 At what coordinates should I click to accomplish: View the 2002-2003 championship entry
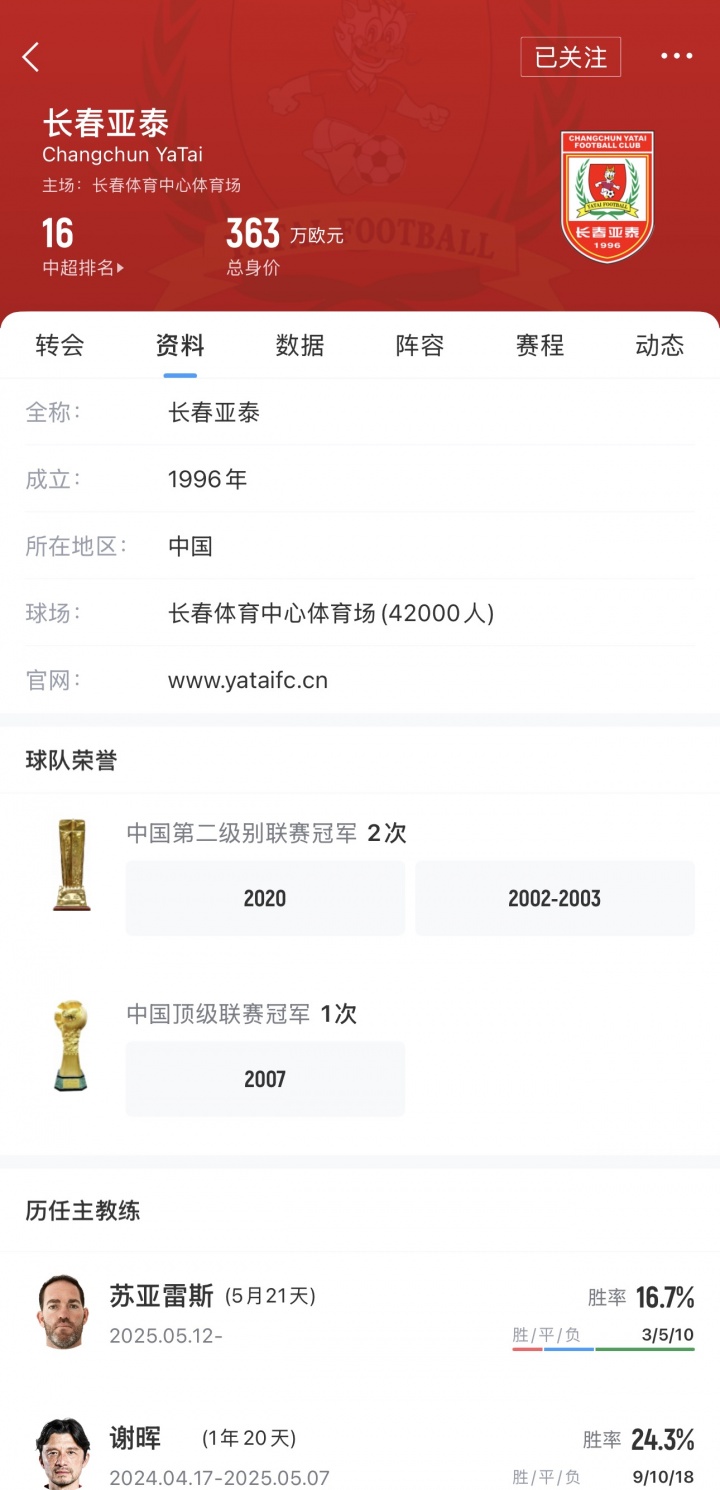tap(554, 898)
